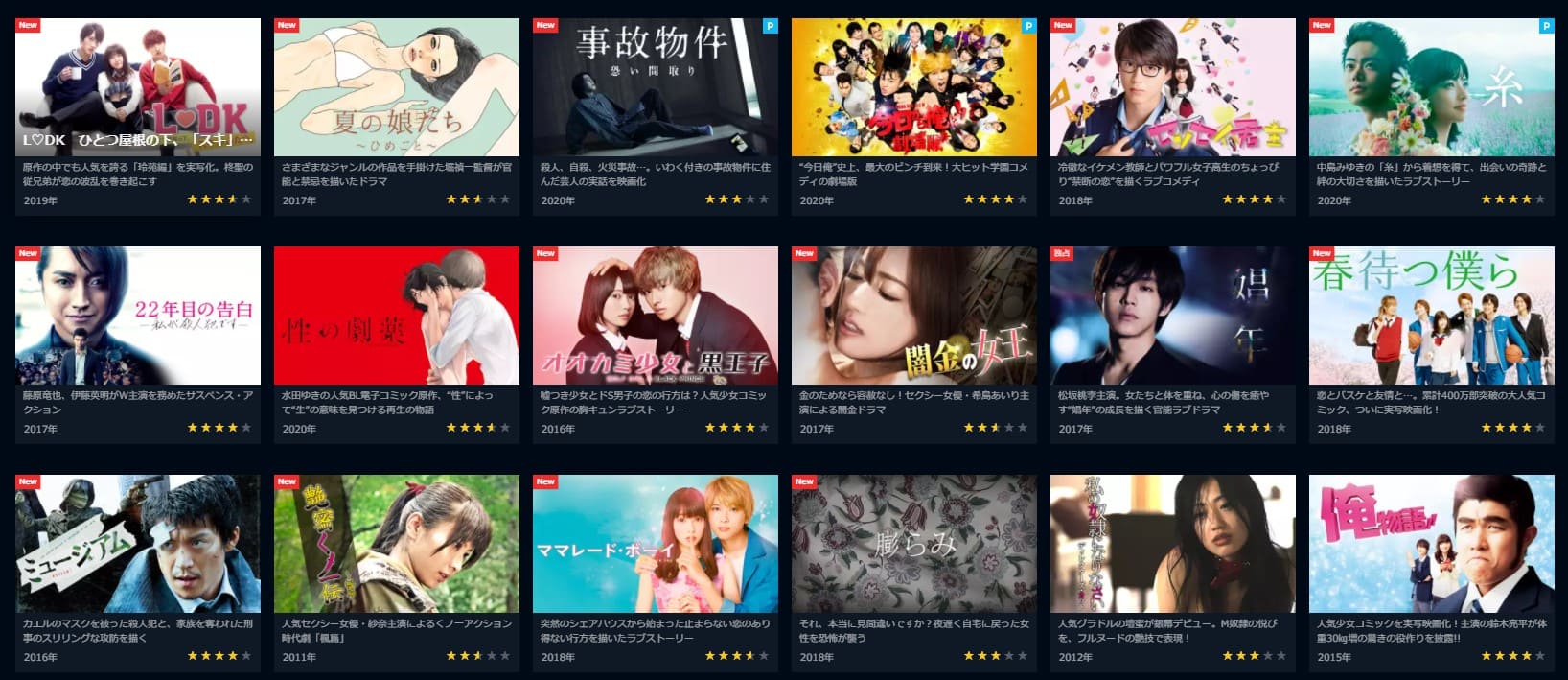The height and width of the screenshot is (680, 1568).
Task: Select the 糸 movie tile
Action: tap(1431, 87)
